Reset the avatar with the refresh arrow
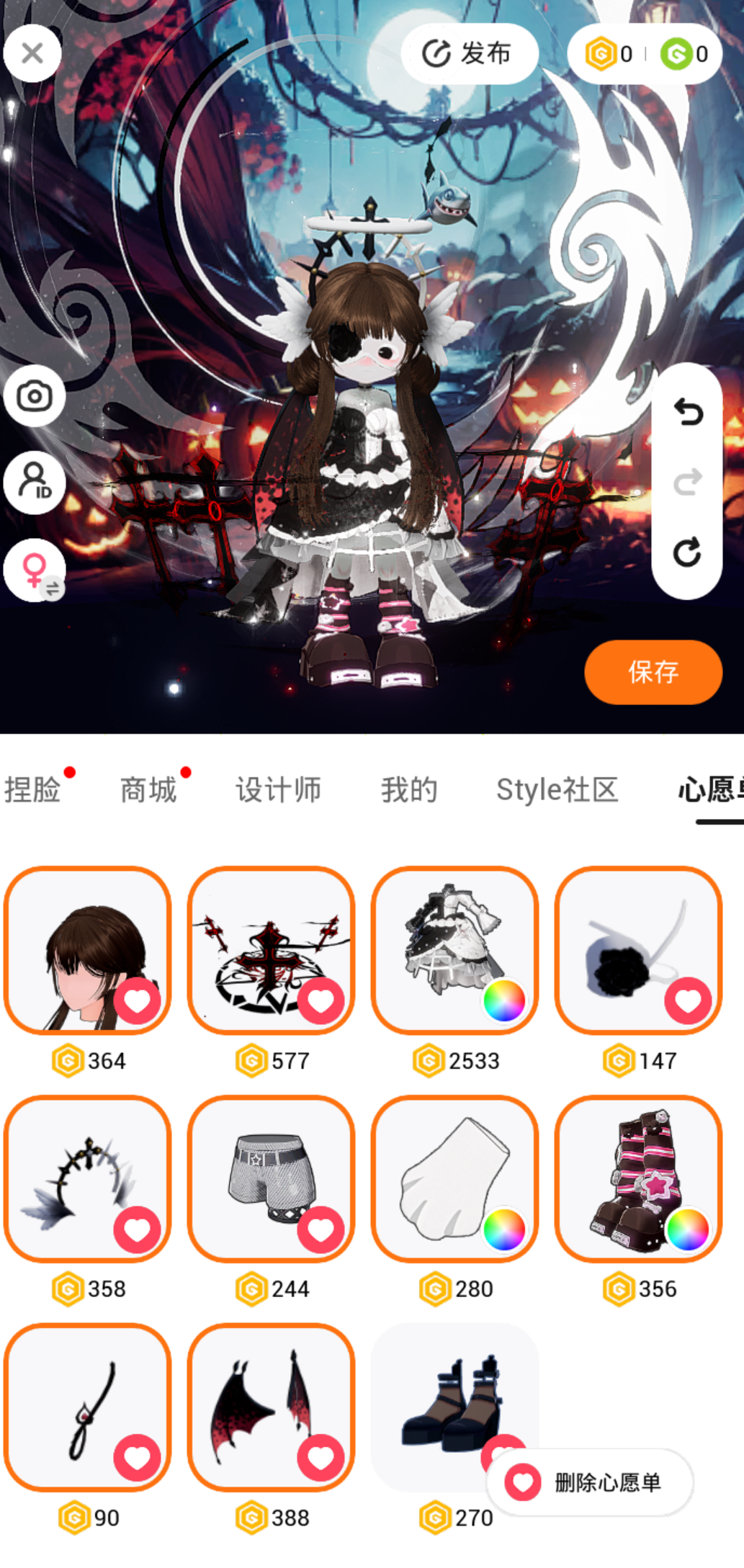This screenshot has width=744, height=1568. (688, 552)
